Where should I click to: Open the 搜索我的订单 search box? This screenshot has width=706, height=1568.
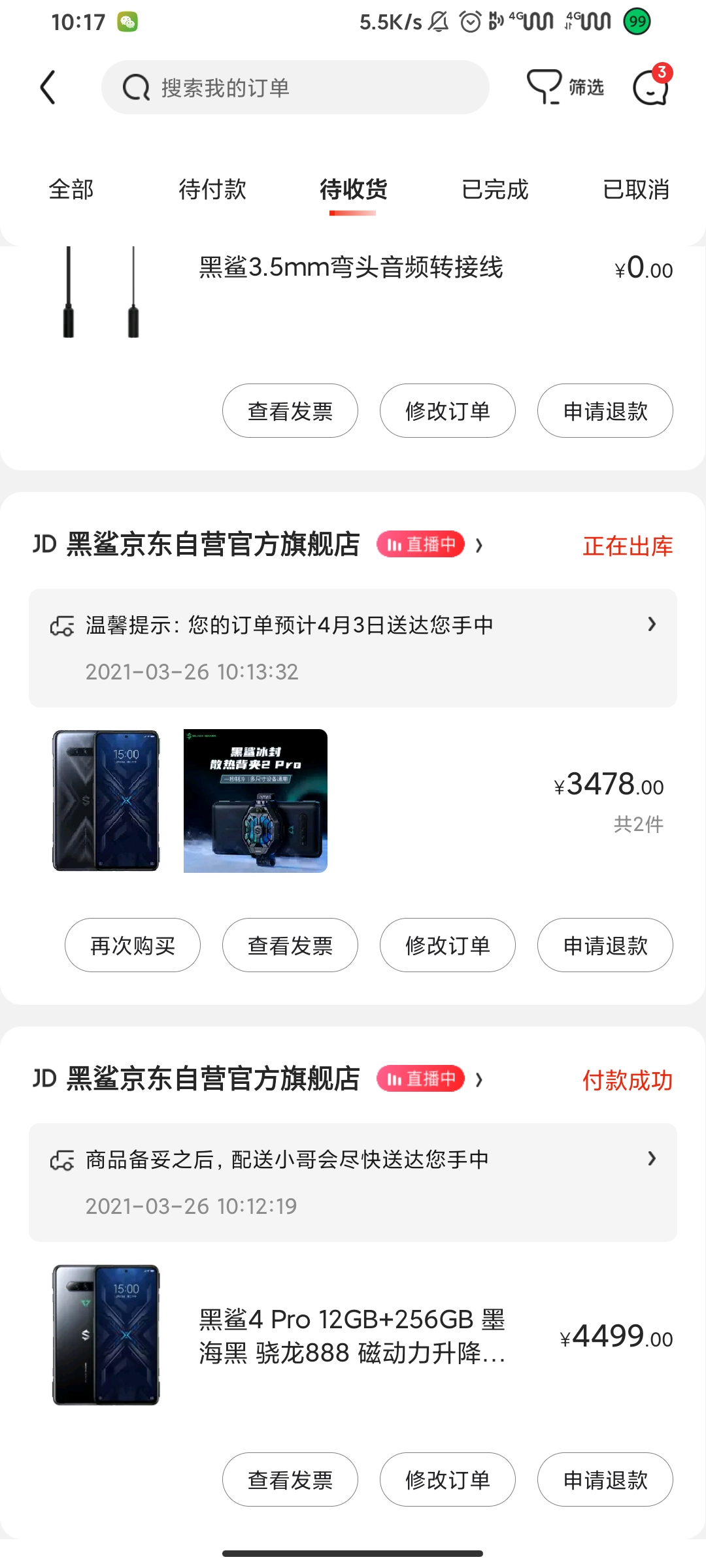pyautogui.click(x=295, y=88)
